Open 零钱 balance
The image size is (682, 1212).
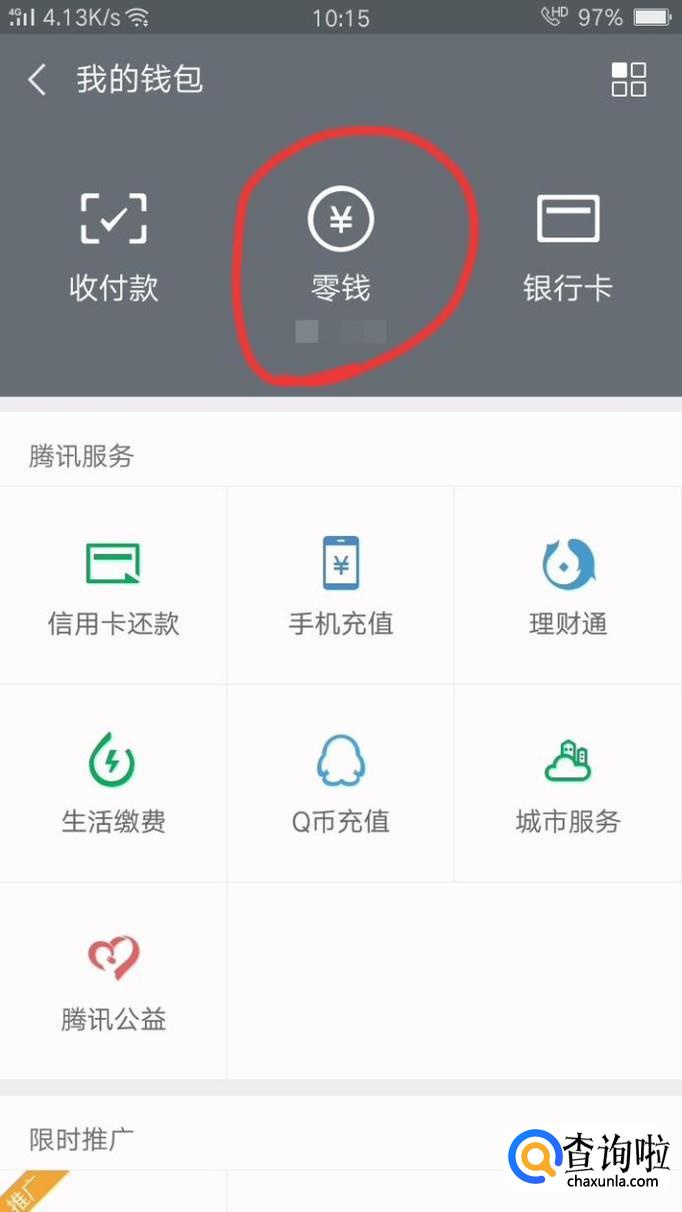coord(341,246)
